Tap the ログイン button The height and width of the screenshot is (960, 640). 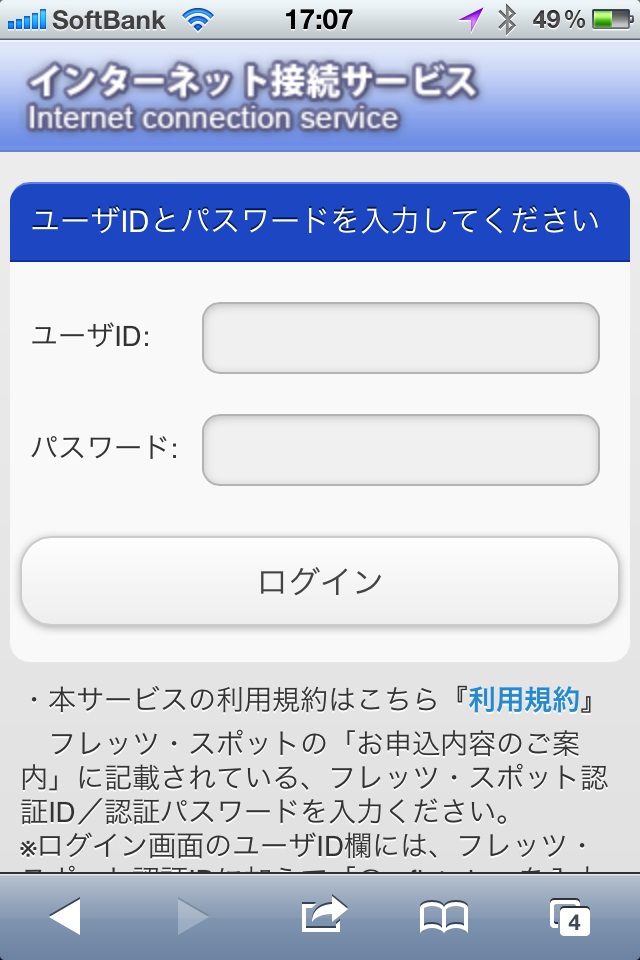(320, 581)
